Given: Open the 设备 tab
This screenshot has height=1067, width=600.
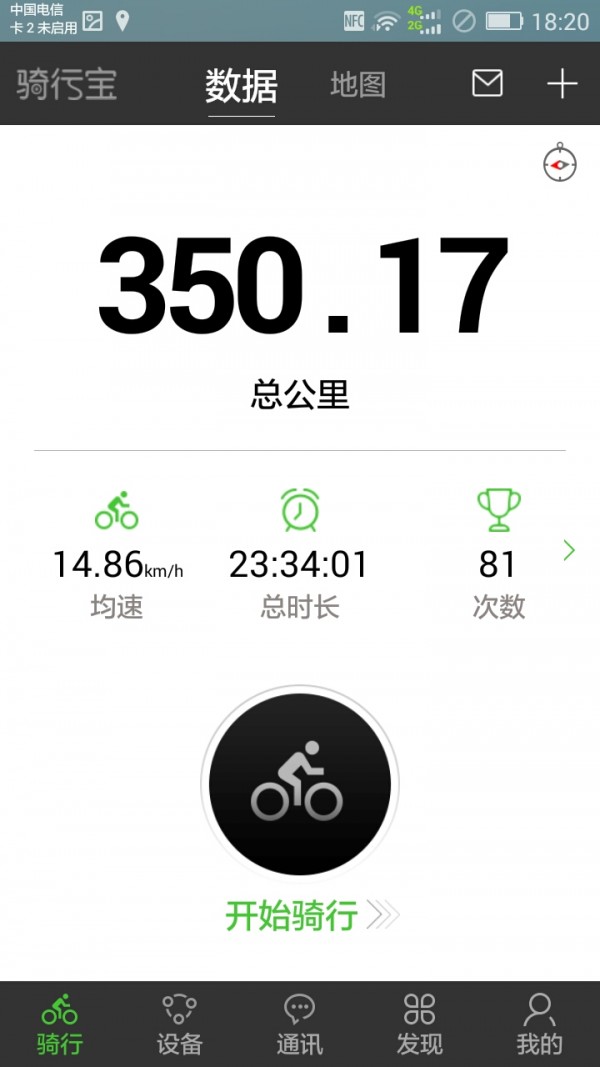Looking at the screenshot, I should (x=180, y=1024).
